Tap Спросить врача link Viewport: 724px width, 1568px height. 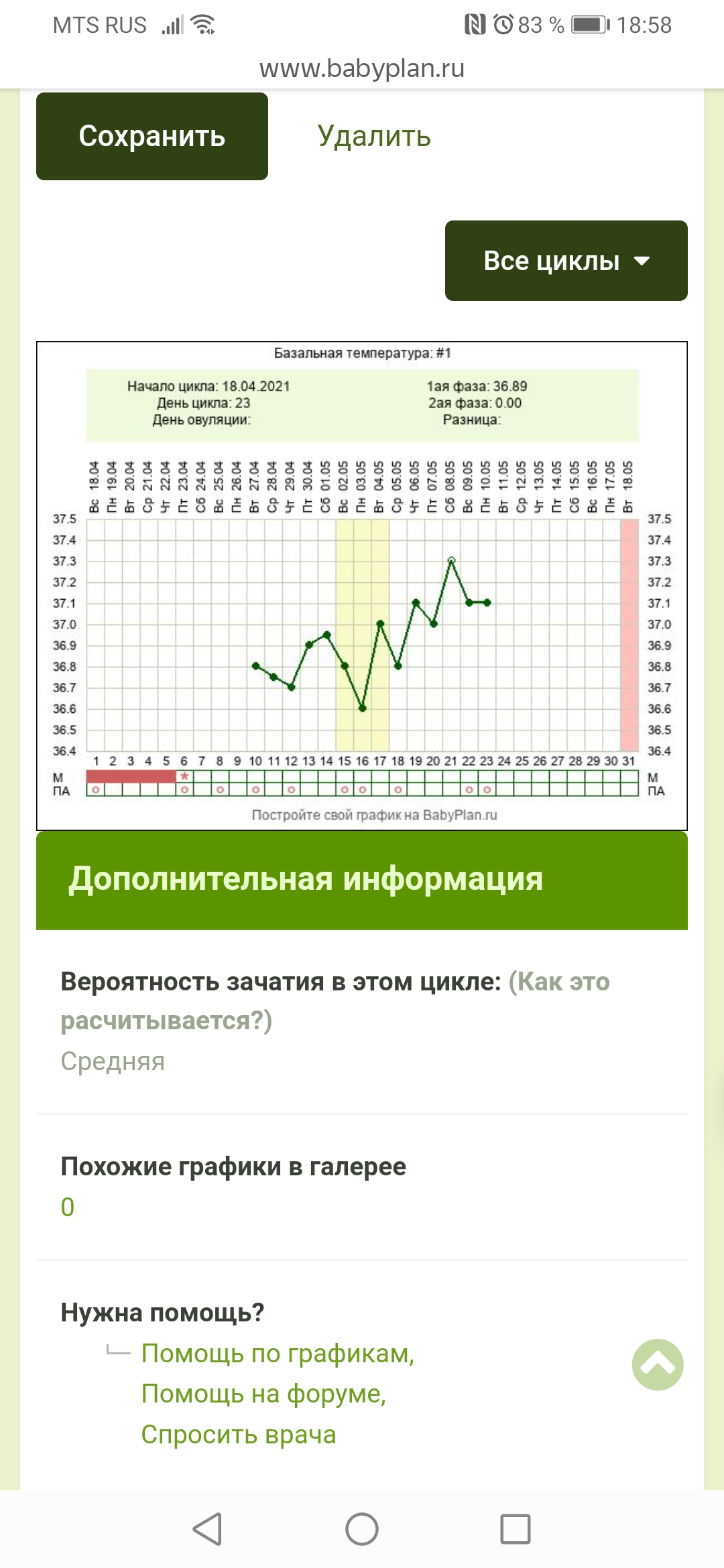(239, 1435)
